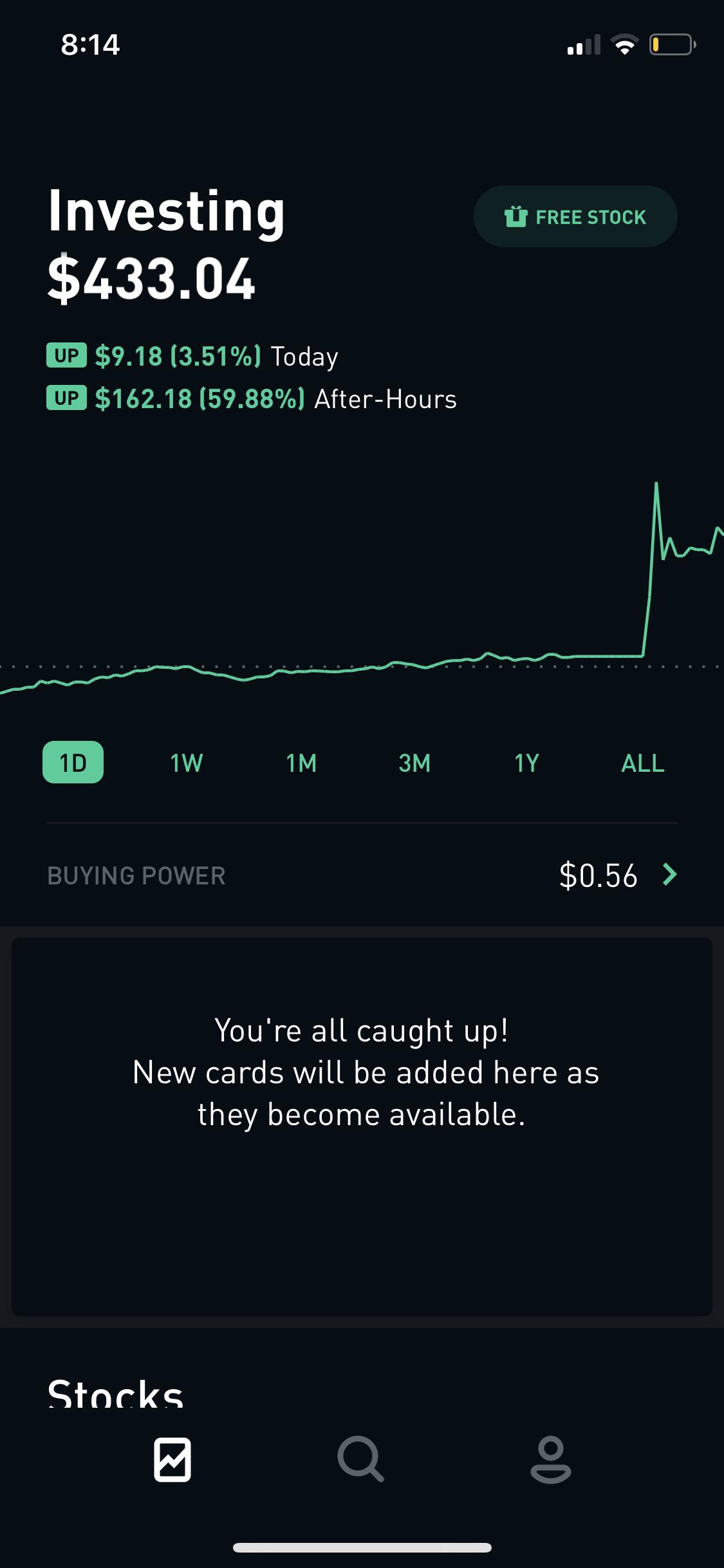Viewport: 724px width, 1568px height.
Task: Select the 1W time range
Action: (185, 761)
